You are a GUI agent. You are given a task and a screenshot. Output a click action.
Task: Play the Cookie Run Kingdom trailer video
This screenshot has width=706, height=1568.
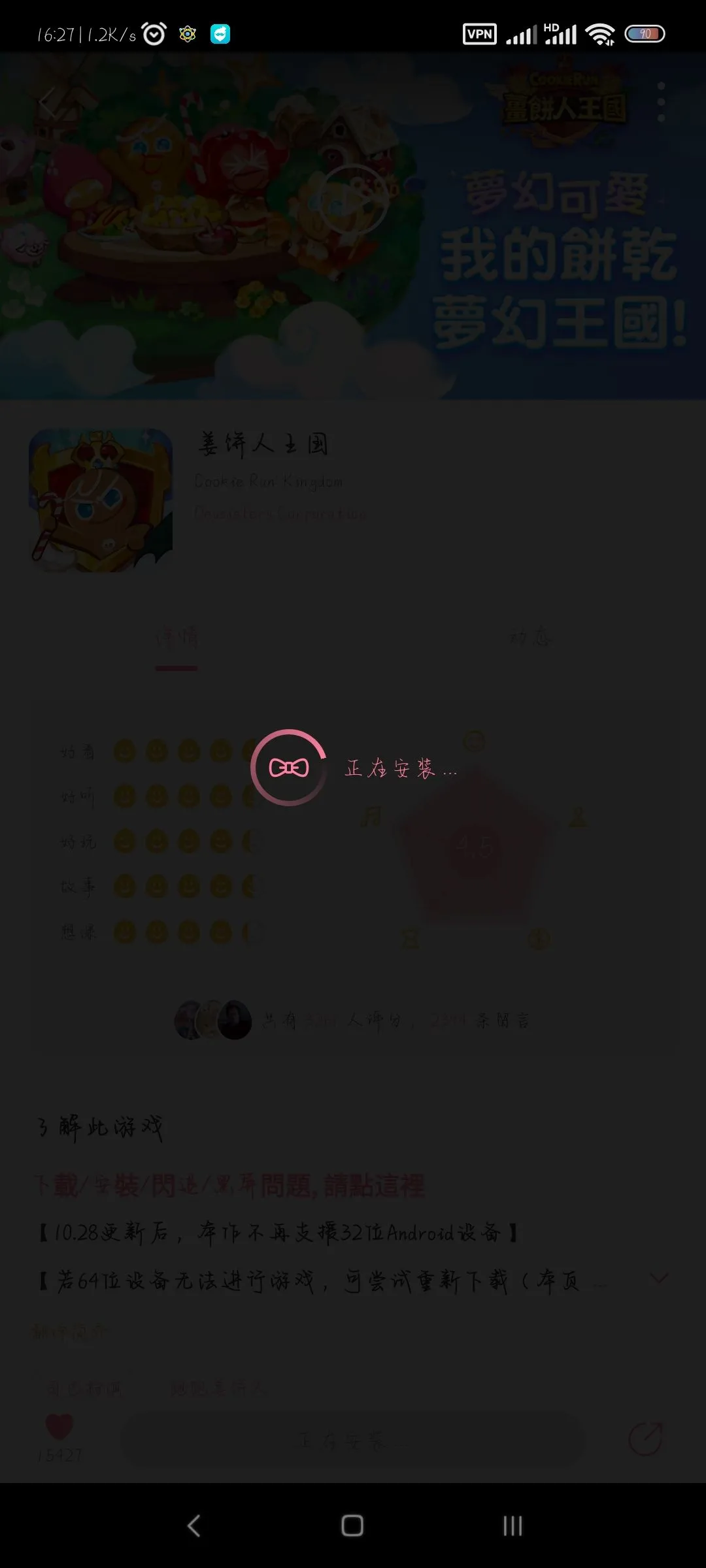[x=353, y=201]
